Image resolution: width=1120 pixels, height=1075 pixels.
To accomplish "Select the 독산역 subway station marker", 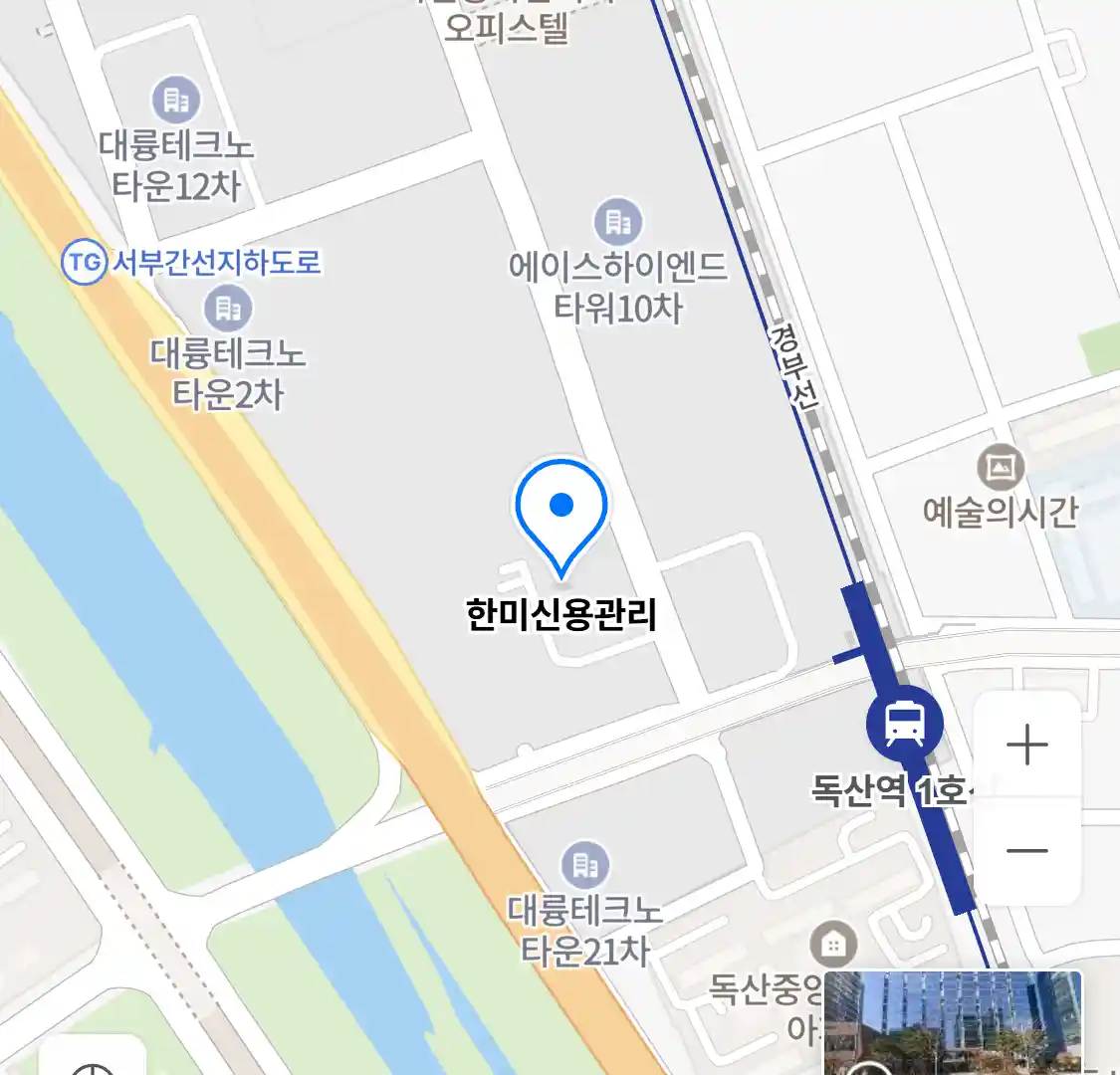I will 904,722.
